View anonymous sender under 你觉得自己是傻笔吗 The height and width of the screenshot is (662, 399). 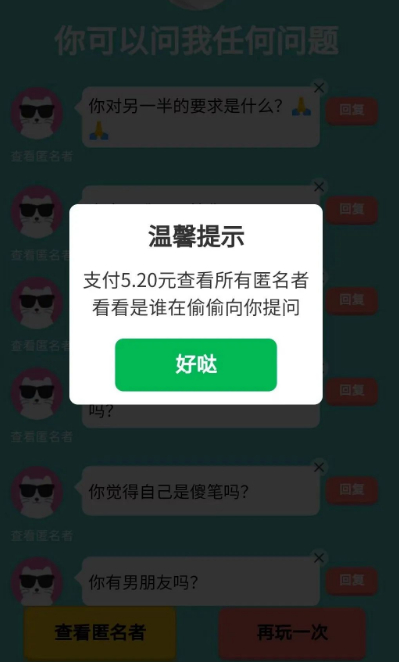click(41, 536)
